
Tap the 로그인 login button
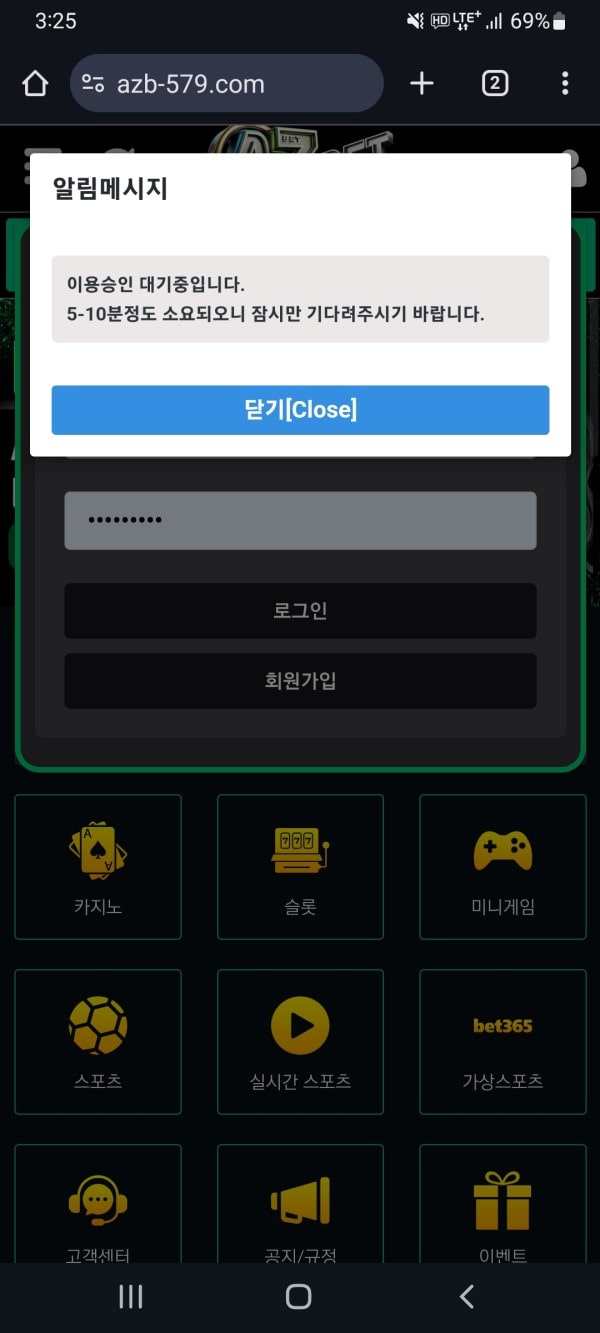pos(300,611)
